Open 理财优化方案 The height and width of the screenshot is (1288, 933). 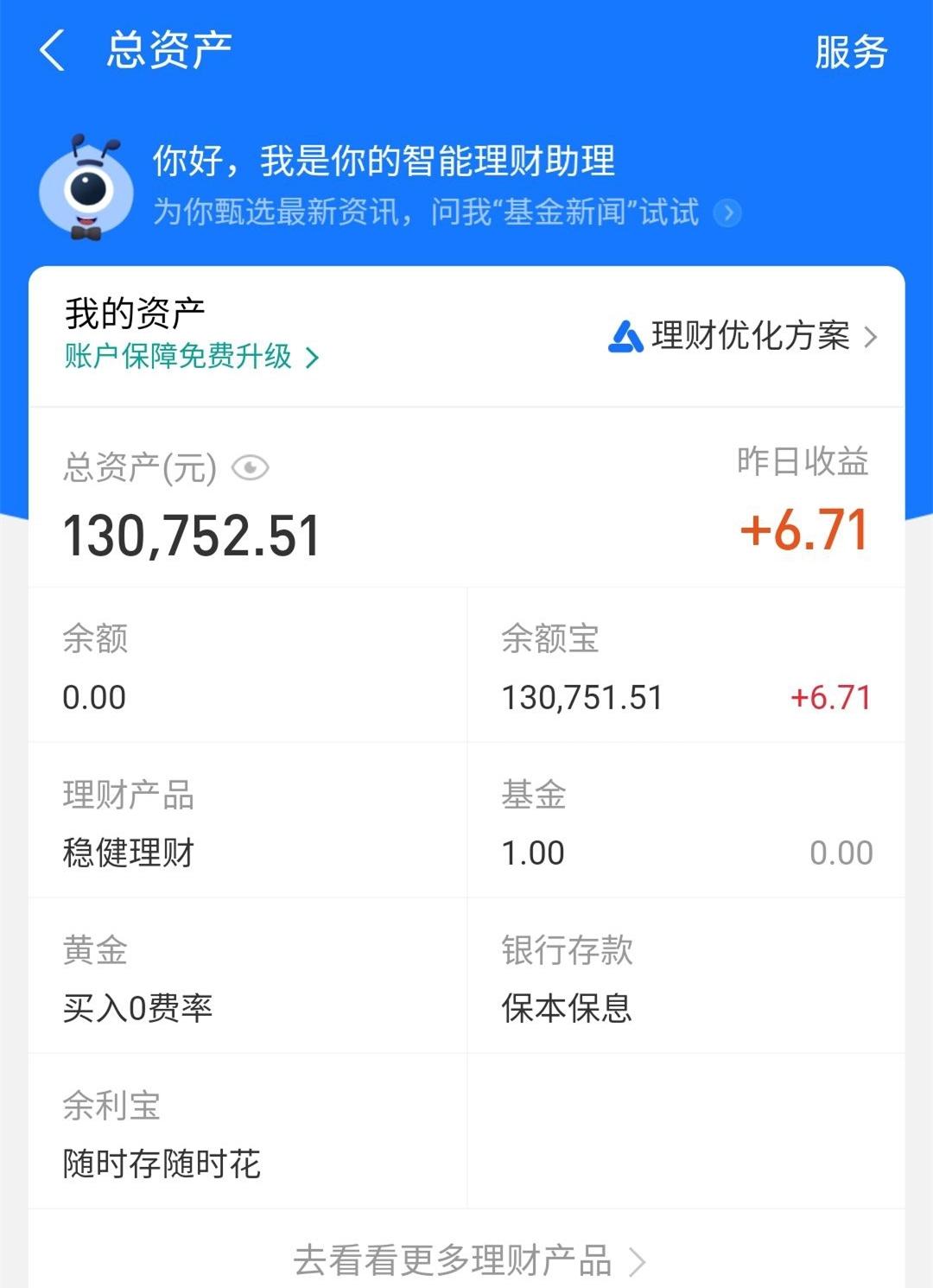[743, 336]
